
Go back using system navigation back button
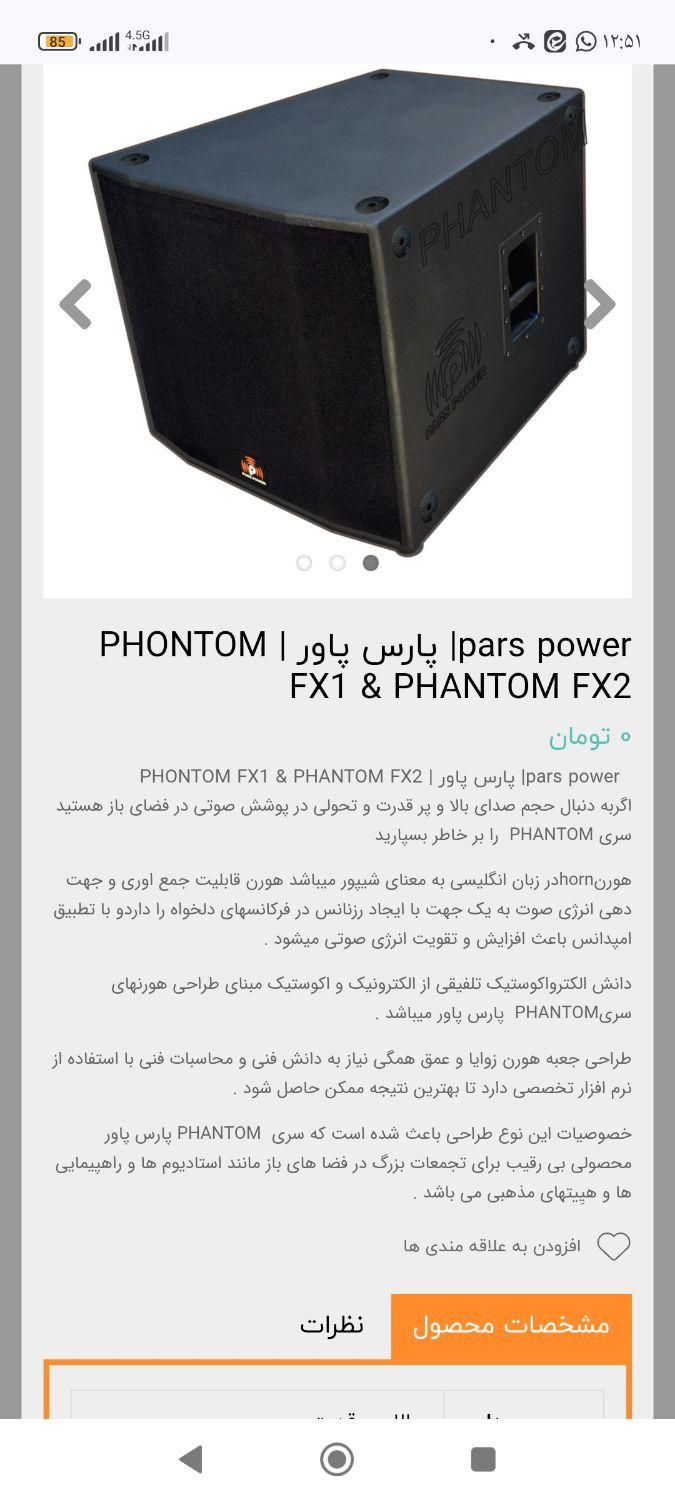pyautogui.click(x=190, y=1459)
